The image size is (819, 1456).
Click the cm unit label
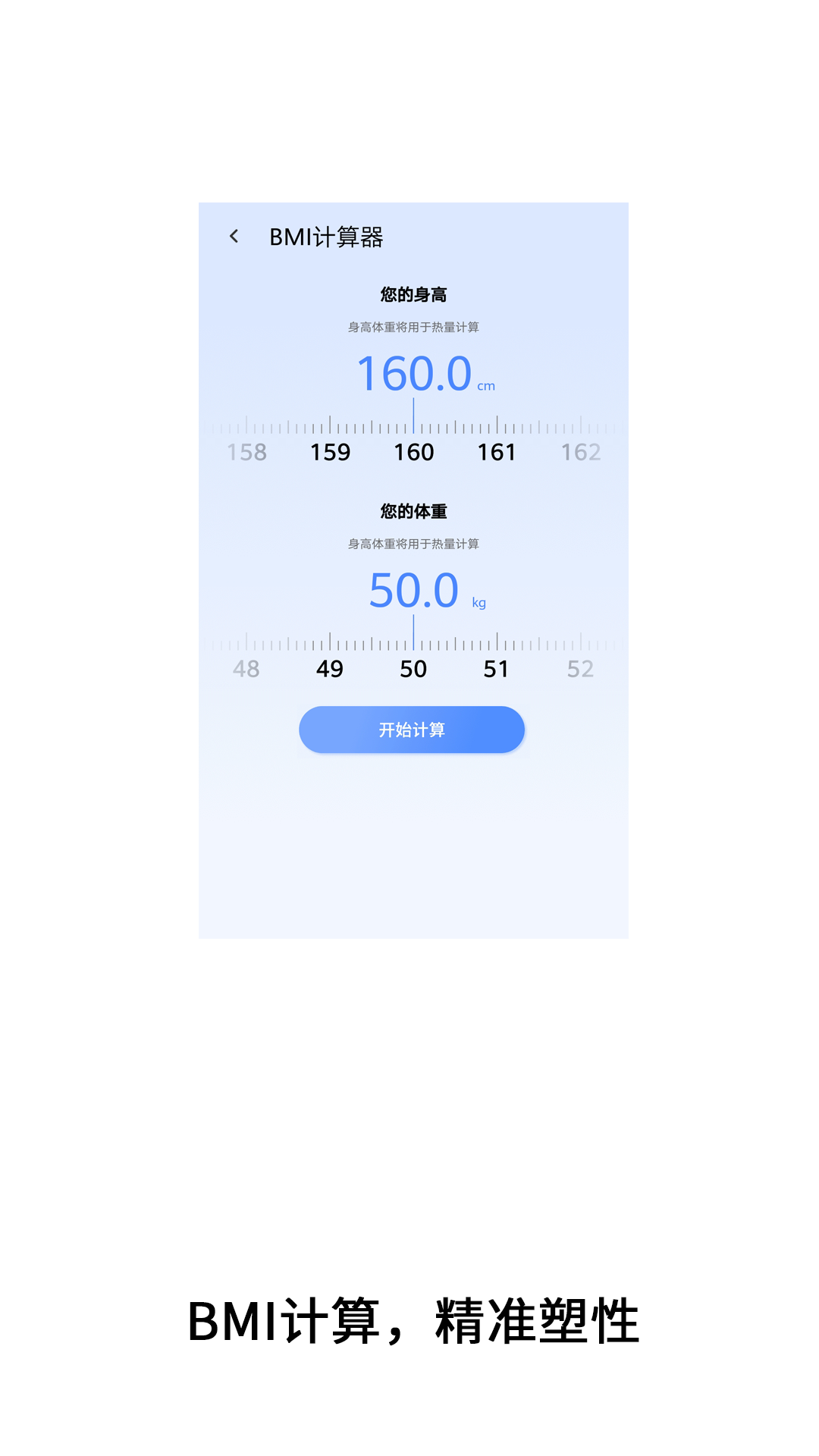tap(488, 386)
